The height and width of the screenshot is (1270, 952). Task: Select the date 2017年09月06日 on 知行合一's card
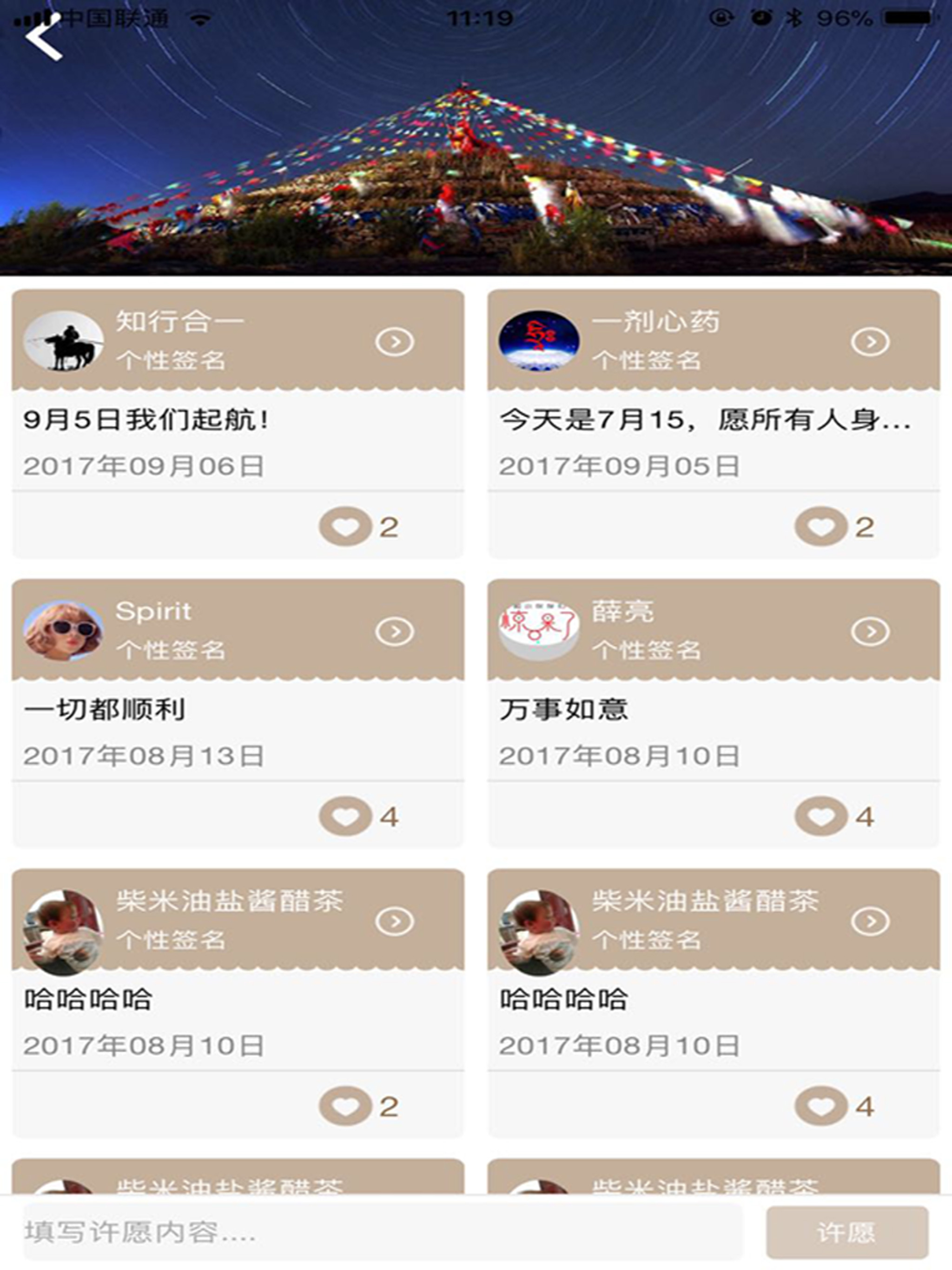tap(143, 467)
